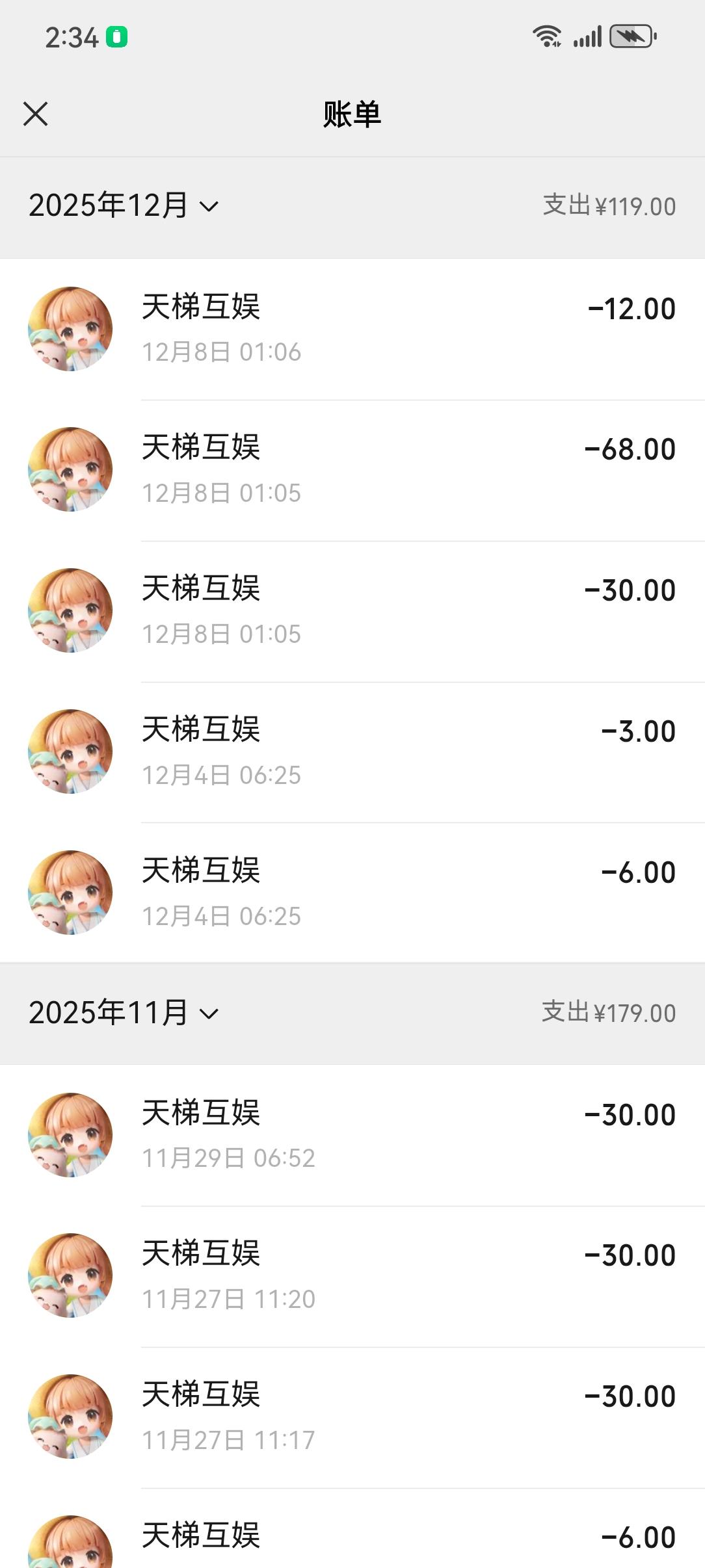The width and height of the screenshot is (705, 1568).
Task: Open the -6.00 transaction on 12月4日 06:25
Action: 352,893
